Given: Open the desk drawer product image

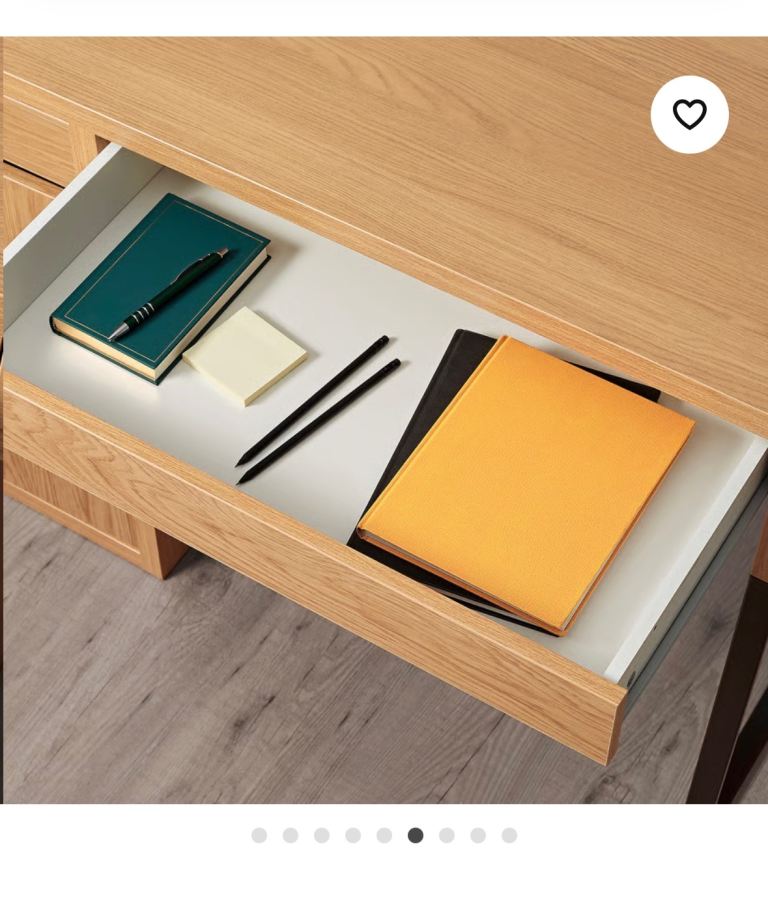Looking at the screenshot, I should 384,420.
